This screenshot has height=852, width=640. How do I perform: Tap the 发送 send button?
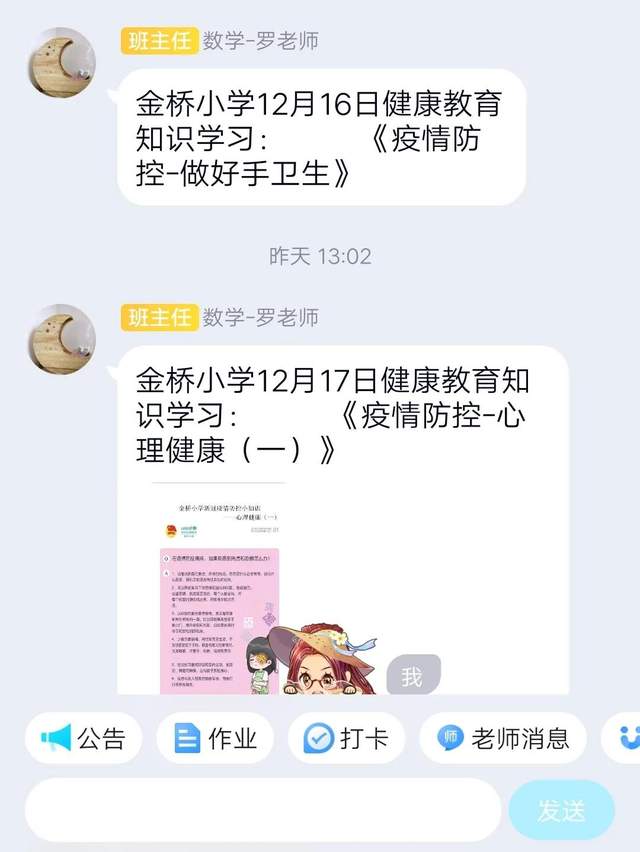(x=561, y=810)
